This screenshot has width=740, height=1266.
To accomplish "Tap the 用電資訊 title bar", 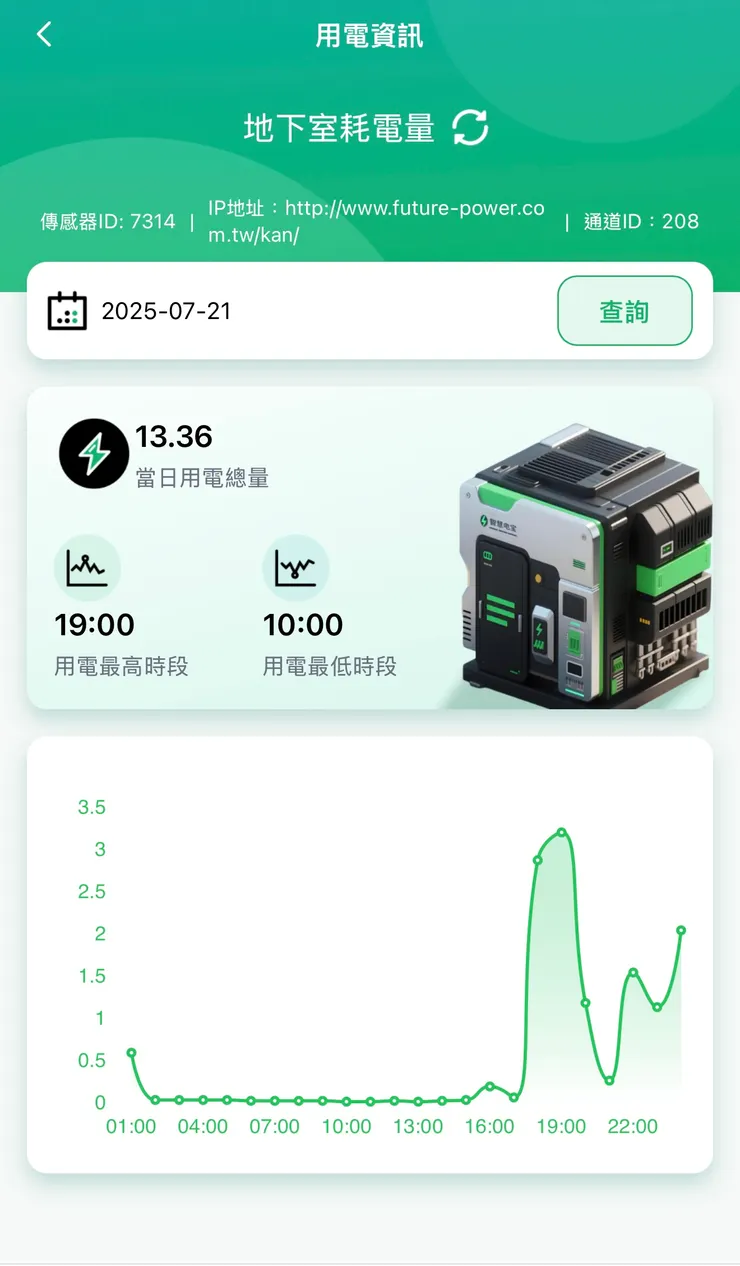I will click(x=370, y=35).
